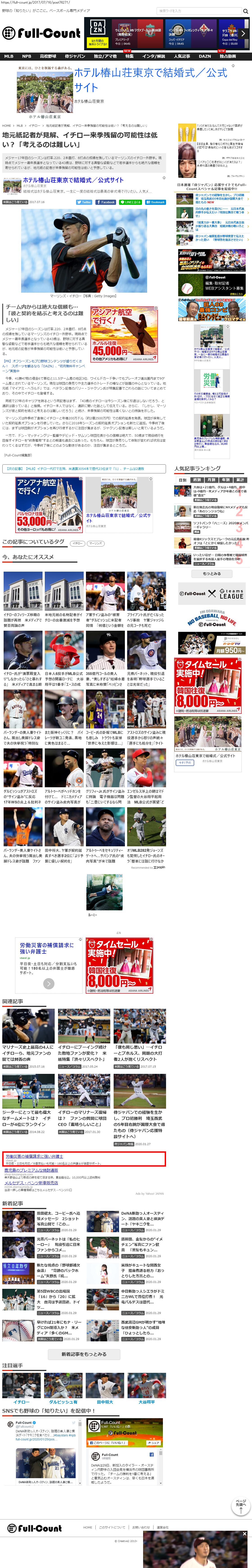Image resolution: width=252 pixels, height=1568 pixels.
Task: Go to the MLB section
Action: point(9,56)
